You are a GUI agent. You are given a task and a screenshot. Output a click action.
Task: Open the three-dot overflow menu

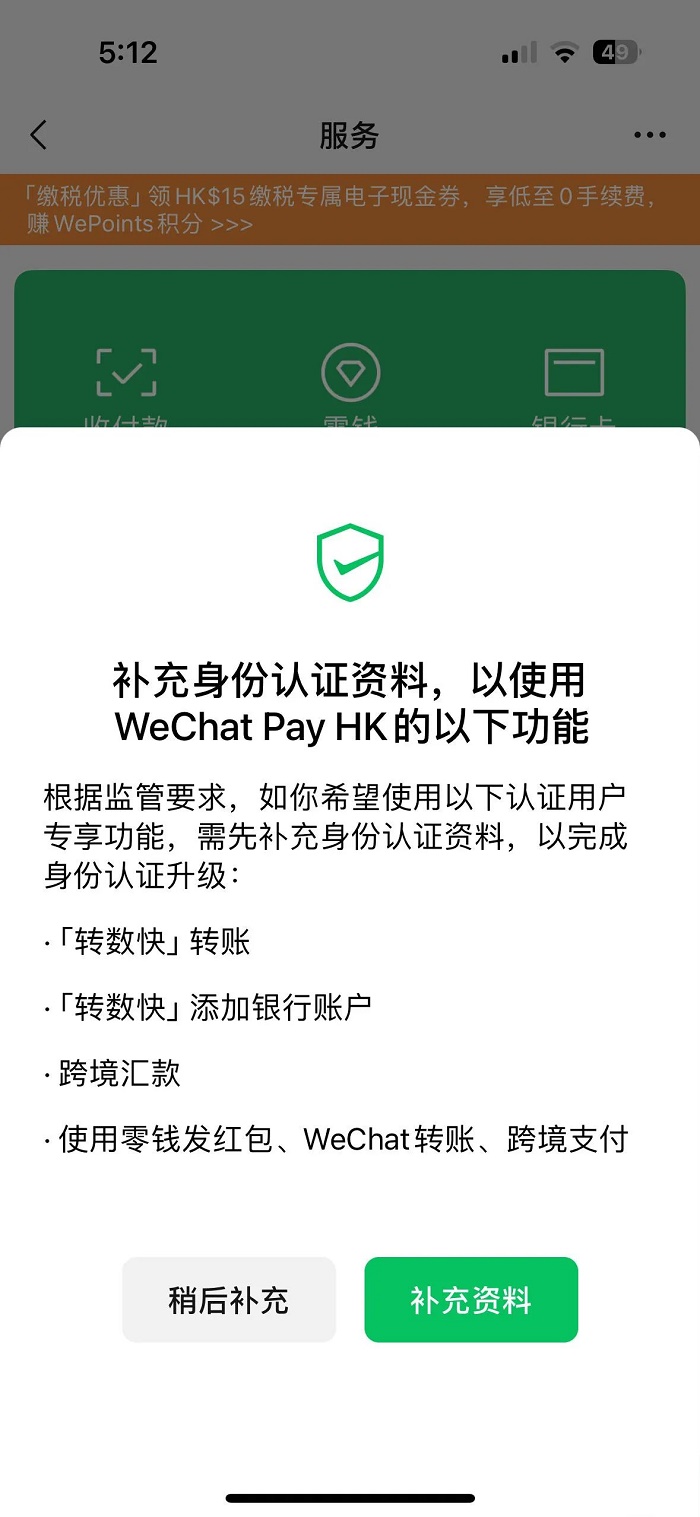650,135
